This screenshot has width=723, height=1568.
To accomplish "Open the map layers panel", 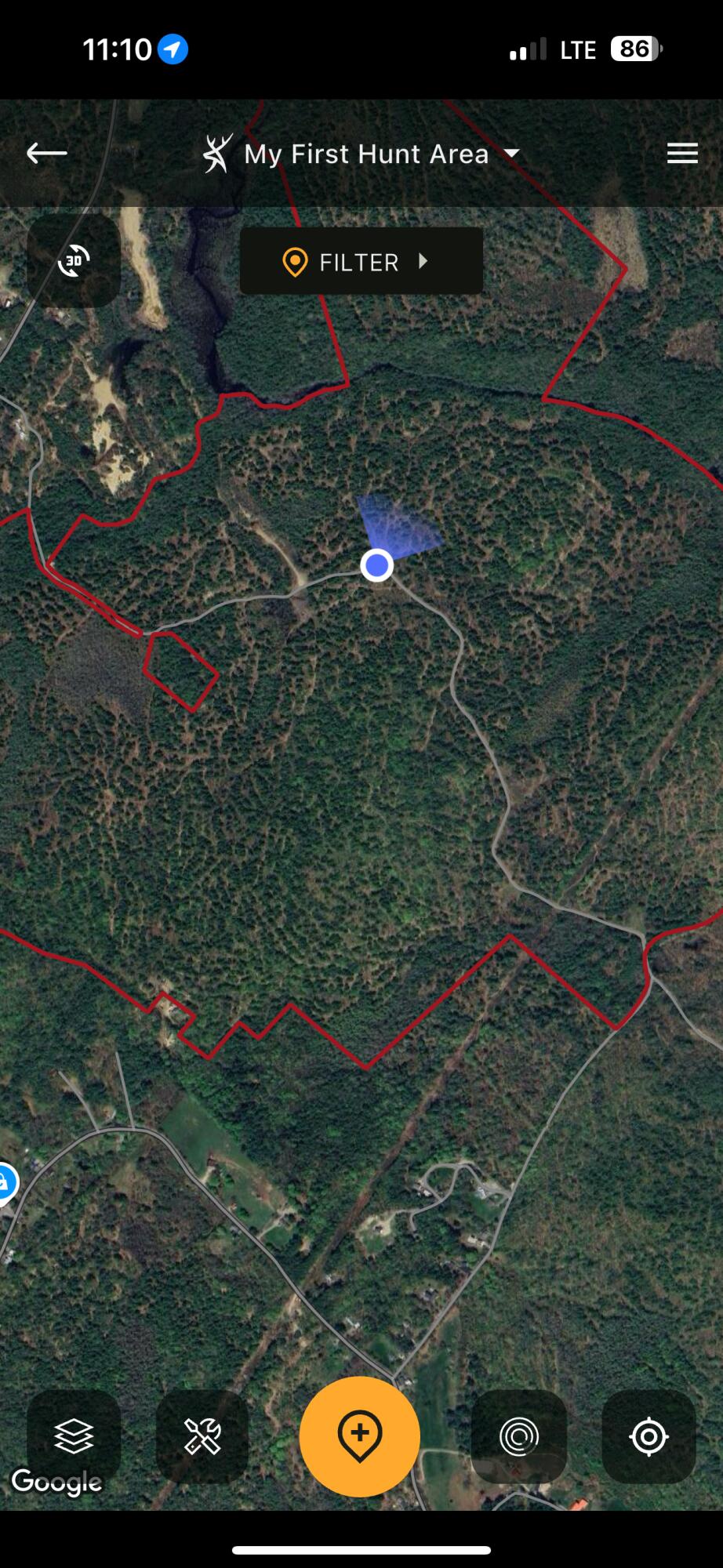I will click(74, 1436).
